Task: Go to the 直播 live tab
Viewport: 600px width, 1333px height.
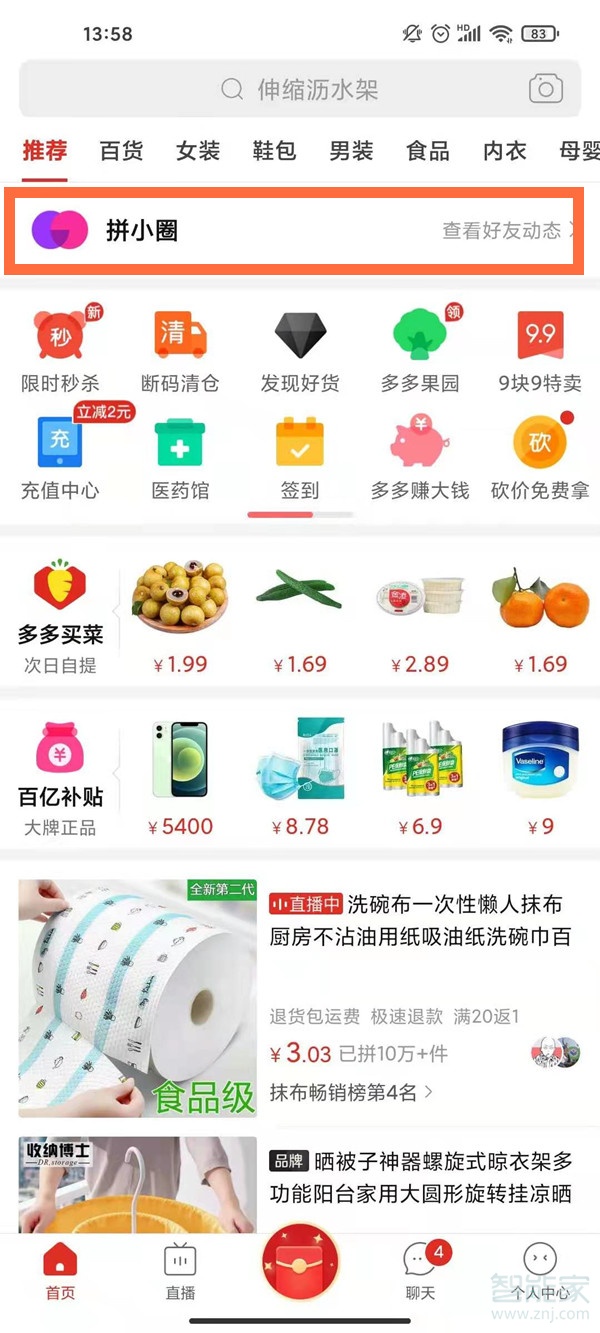Action: 180,1272
